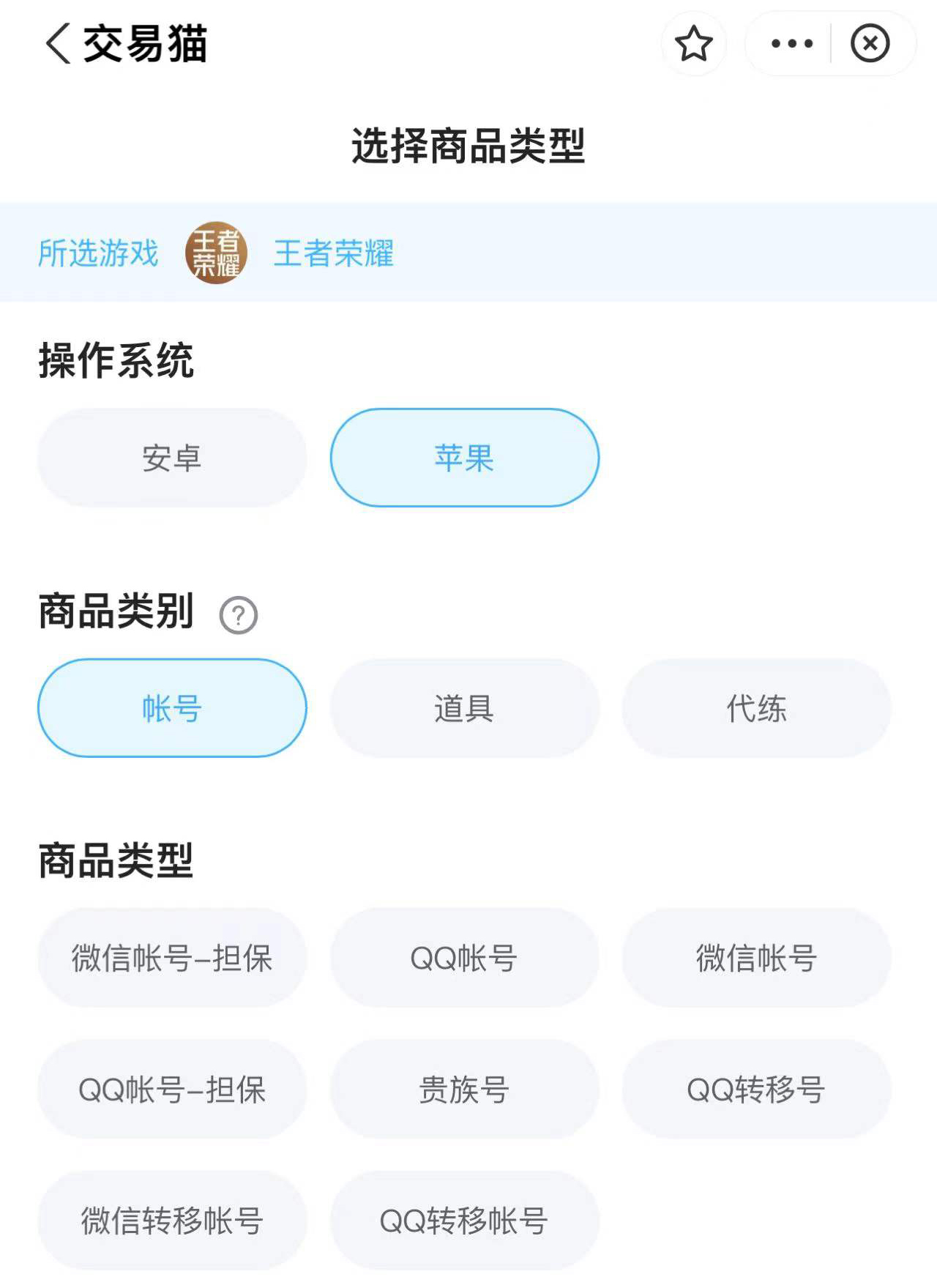Choose 微信帐号-担保 as product type

[172, 958]
